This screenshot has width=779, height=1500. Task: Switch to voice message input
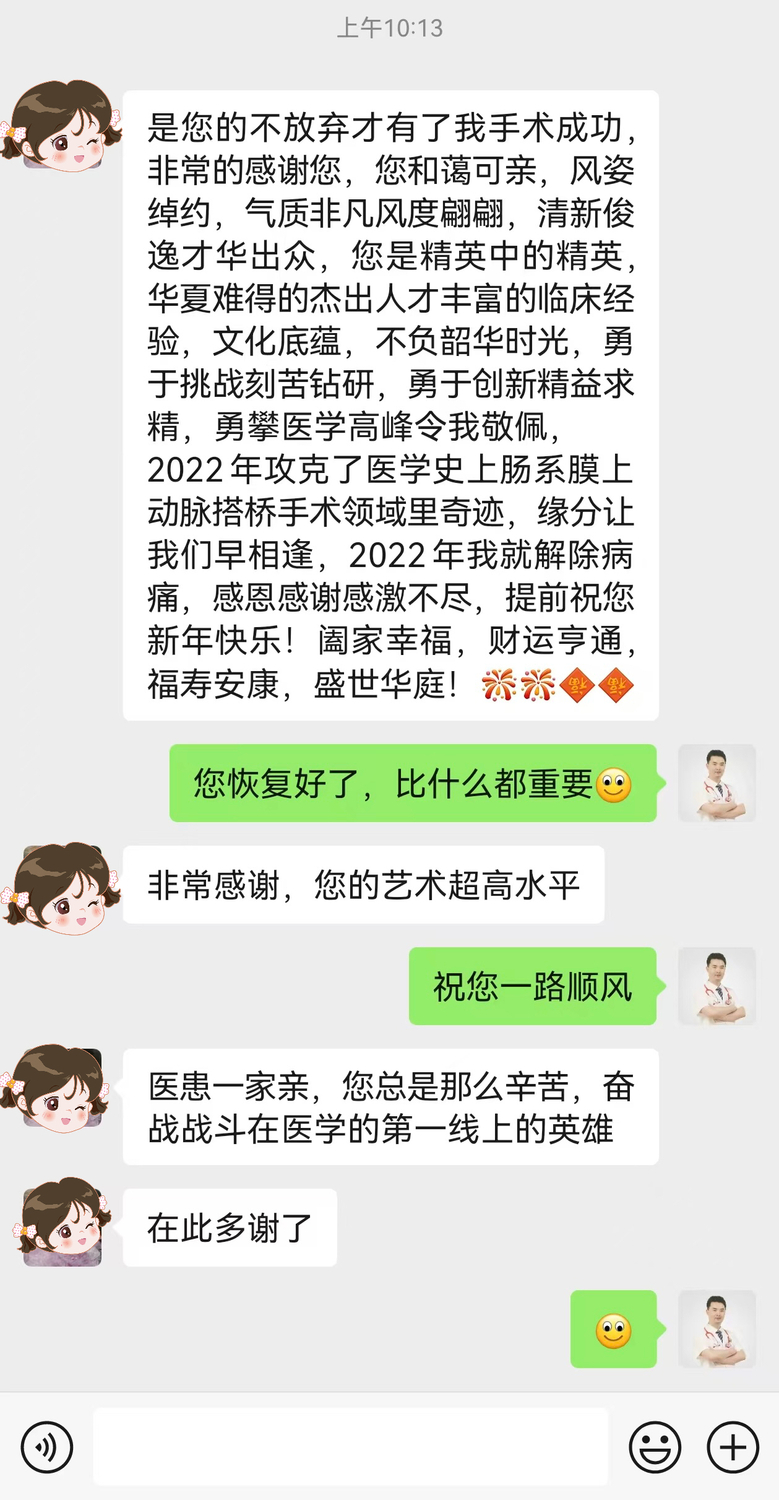tap(46, 1446)
